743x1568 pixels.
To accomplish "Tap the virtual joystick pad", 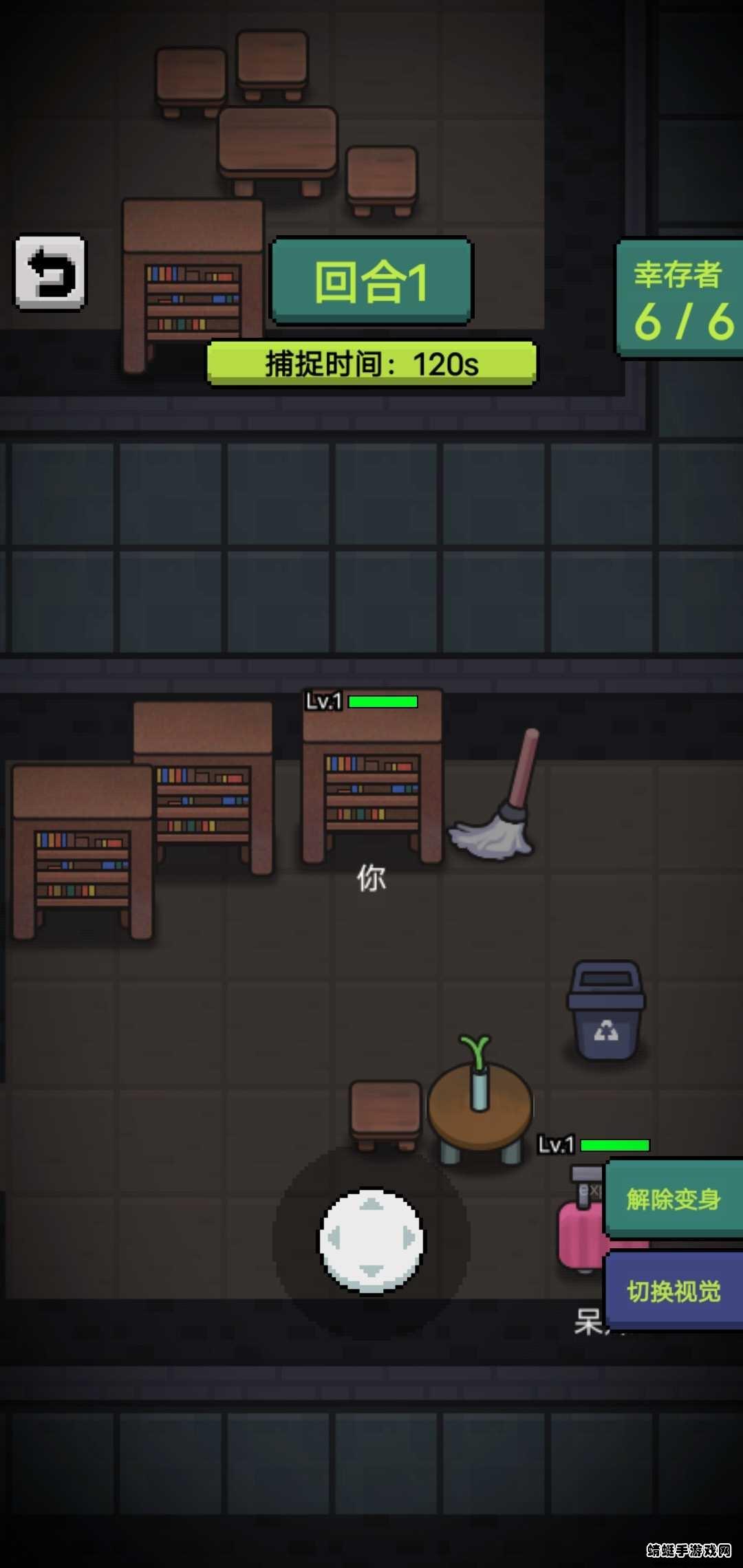I will (x=371, y=1240).
